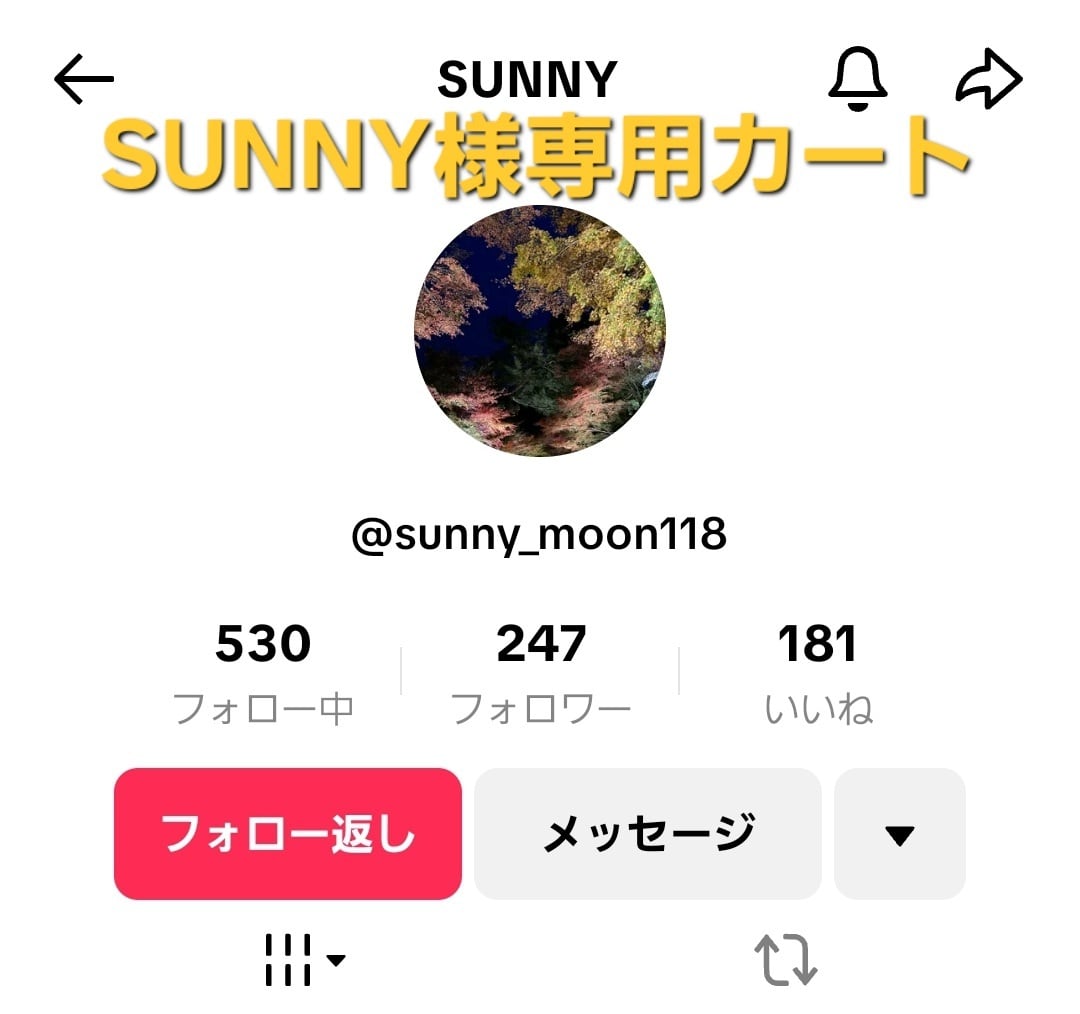The image size is (1080, 1014).
Task: Expand the dropdown arrow next to メッセージ
Action: [900, 834]
